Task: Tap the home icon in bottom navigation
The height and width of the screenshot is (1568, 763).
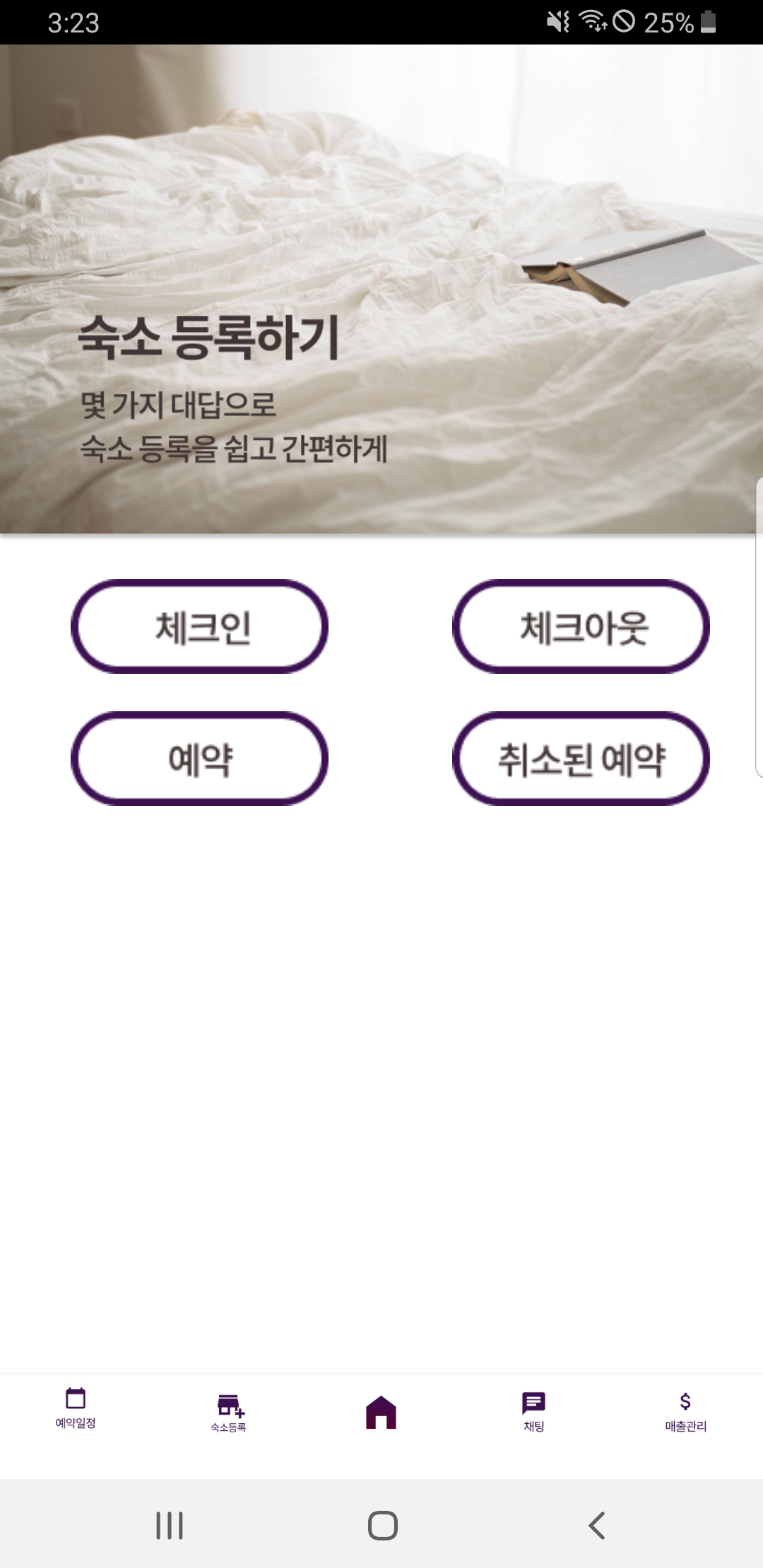Action: 381,1408
